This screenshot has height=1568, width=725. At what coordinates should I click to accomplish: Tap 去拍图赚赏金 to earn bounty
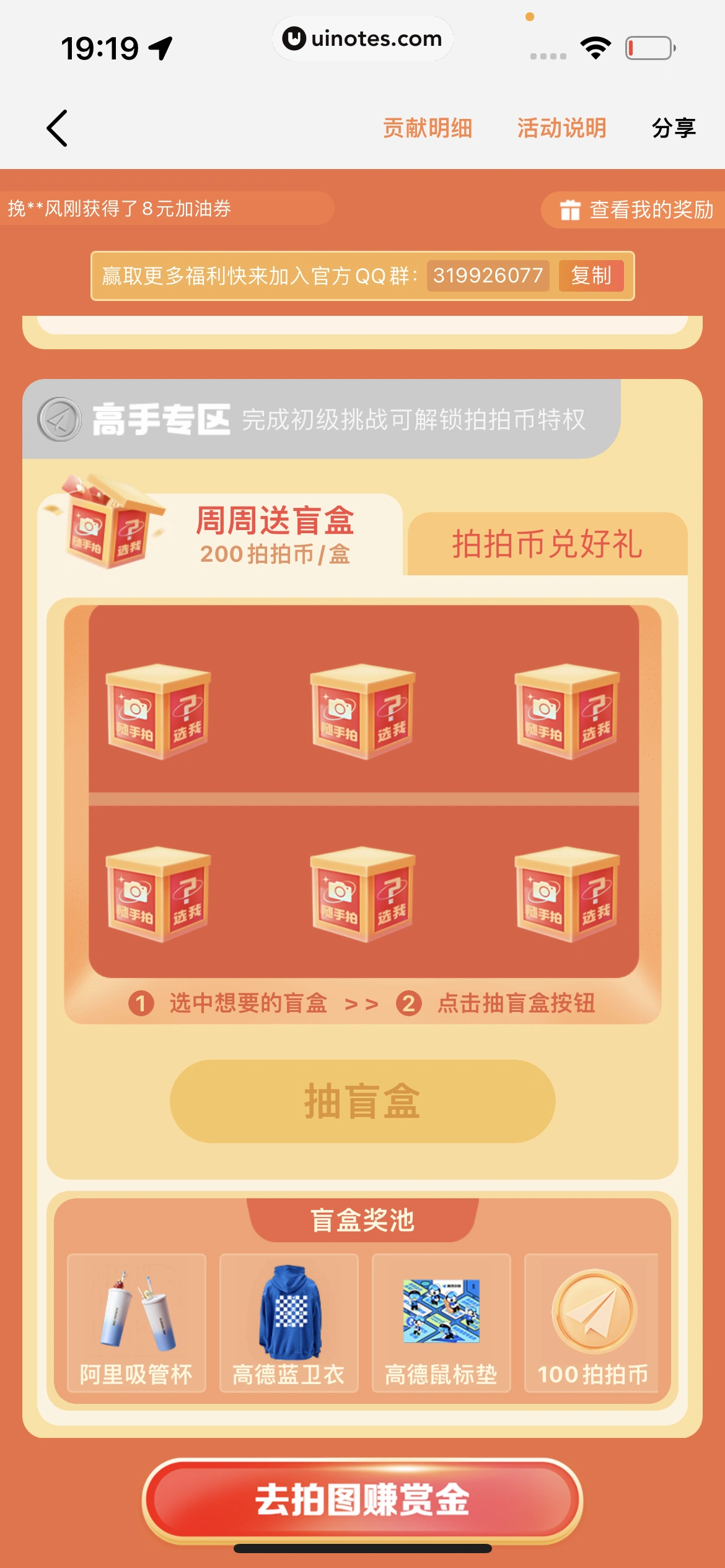362,1500
